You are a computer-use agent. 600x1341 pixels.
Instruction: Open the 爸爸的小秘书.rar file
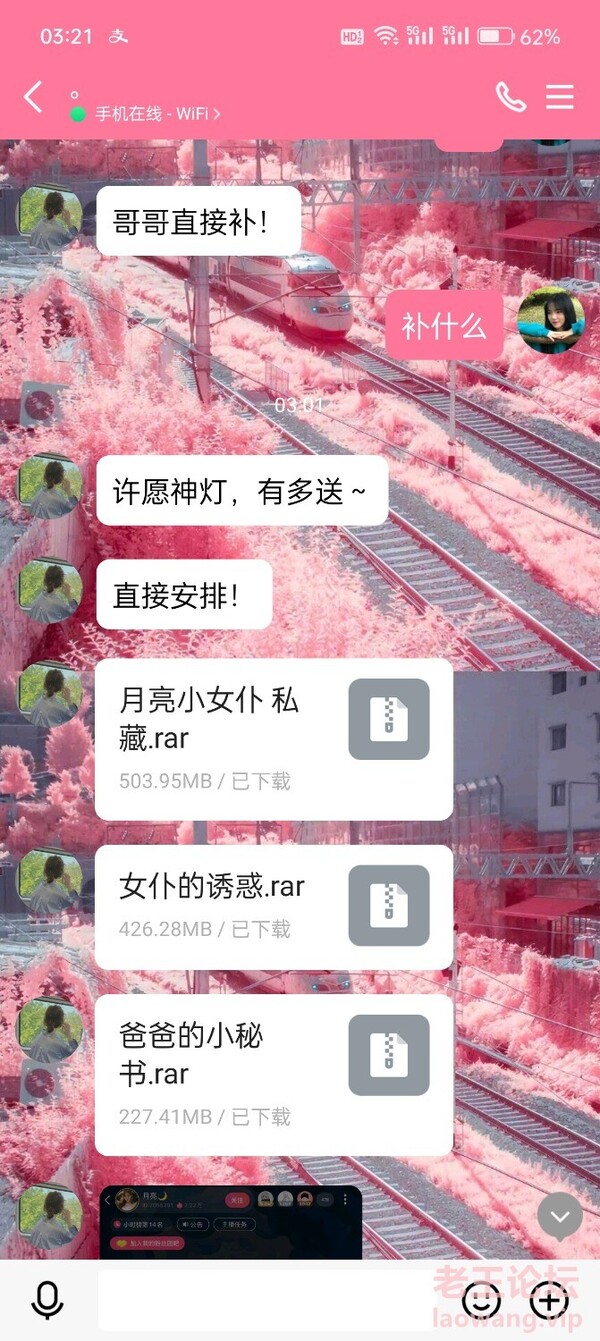click(x=273, y=1075)
